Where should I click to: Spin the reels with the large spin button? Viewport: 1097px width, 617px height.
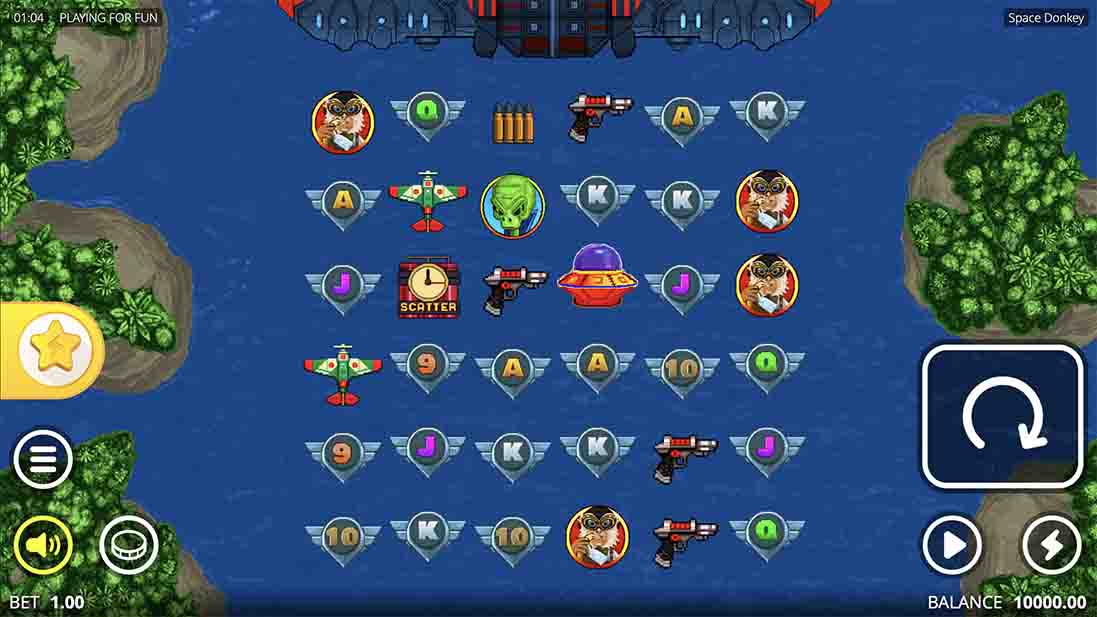pyautogui.click(x=1002, y=416)
